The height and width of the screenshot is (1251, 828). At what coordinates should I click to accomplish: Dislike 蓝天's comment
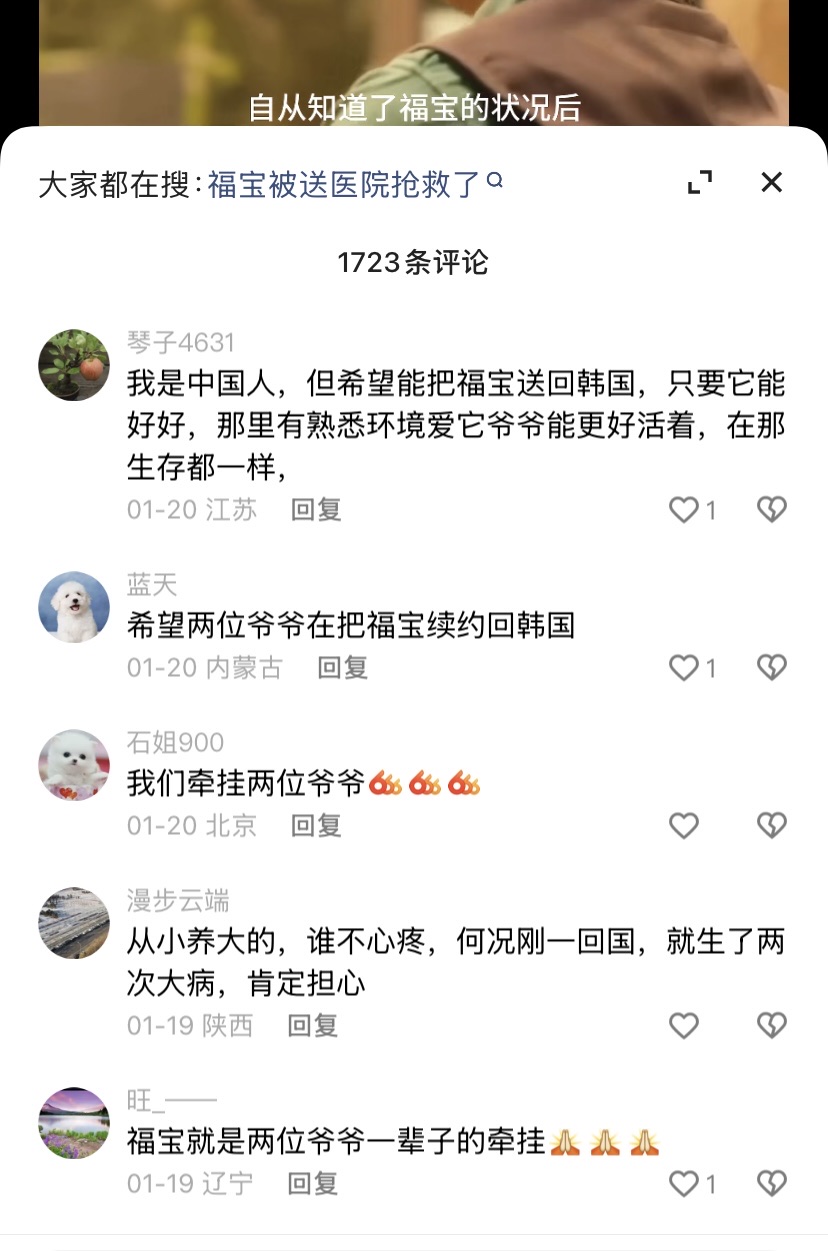[771, 668]
